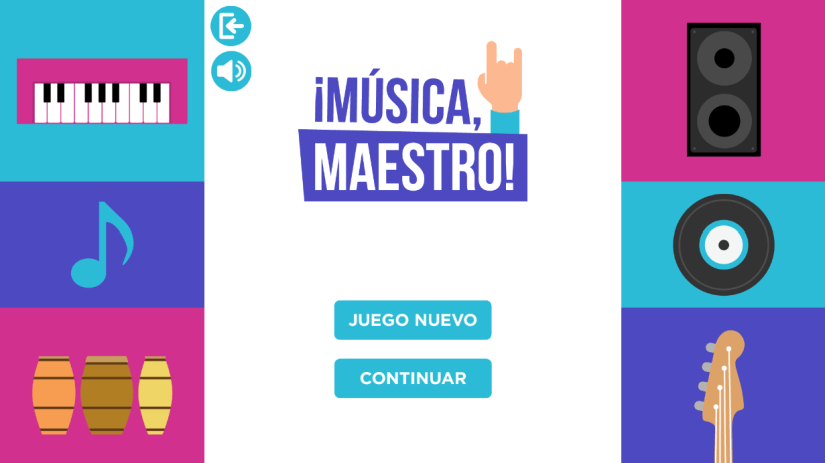Exit the game via the exit icon
The image size is (825, 463).
(x=231, y=26)
